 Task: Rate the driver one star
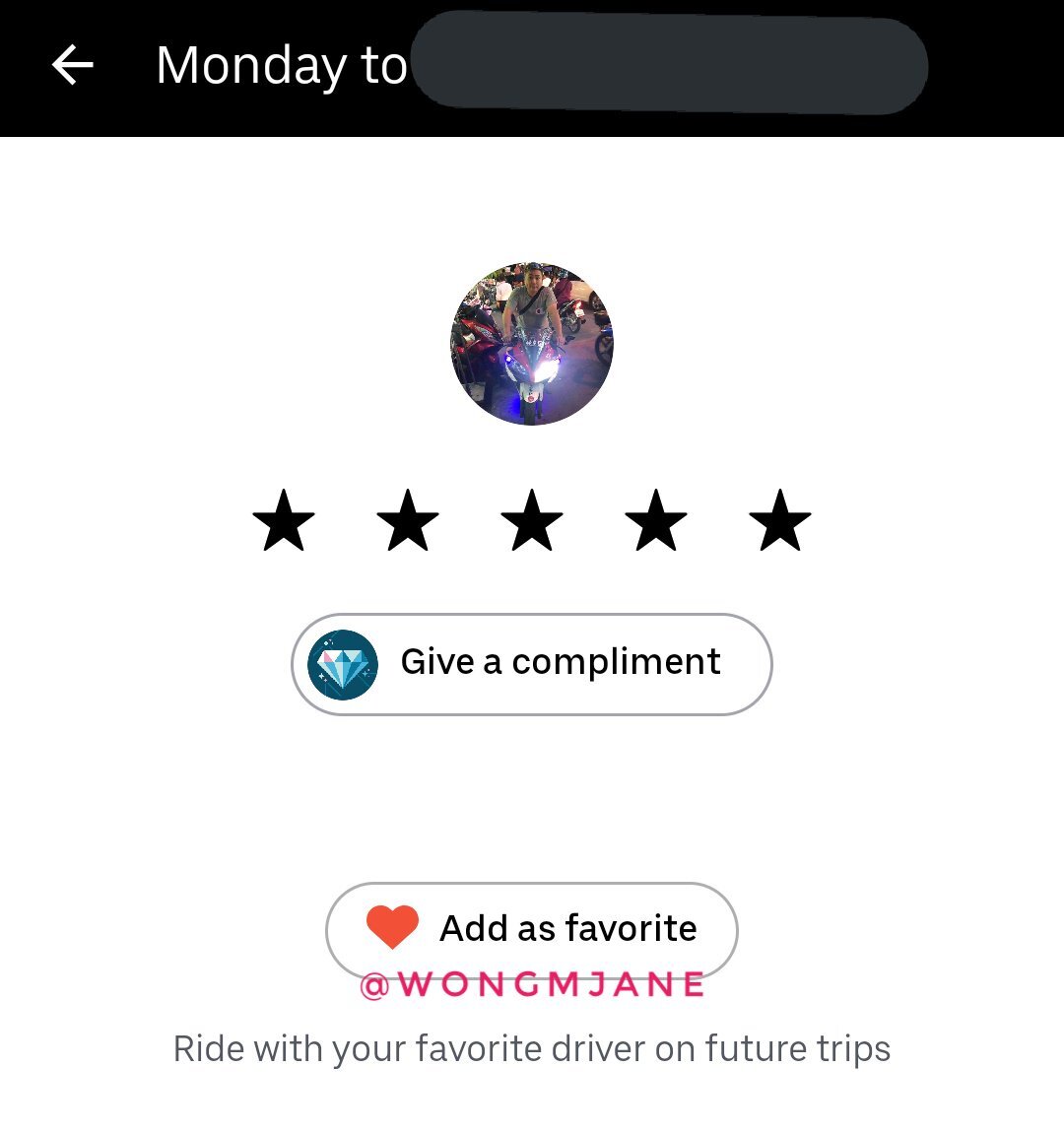coord(284,520)
